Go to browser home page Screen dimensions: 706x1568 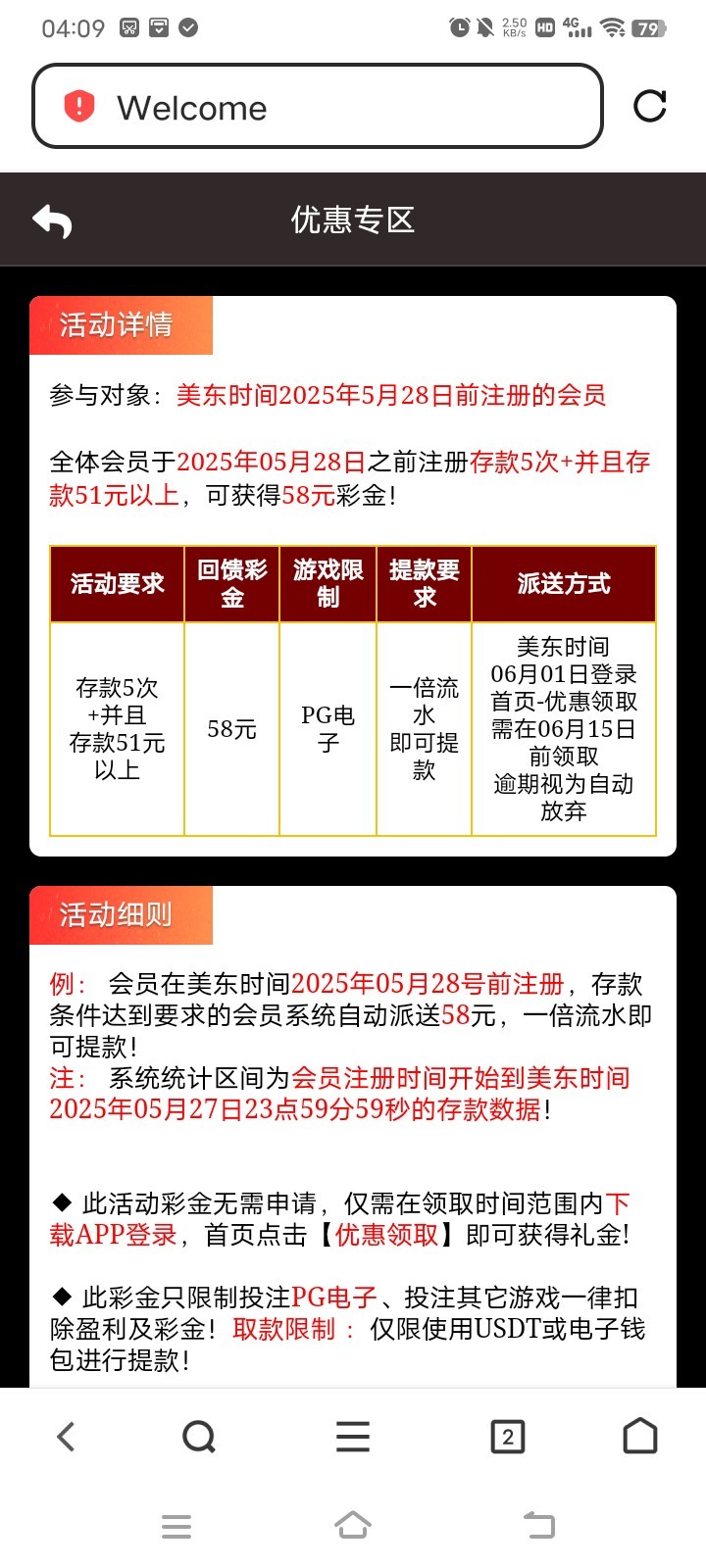pos(640,1437)
